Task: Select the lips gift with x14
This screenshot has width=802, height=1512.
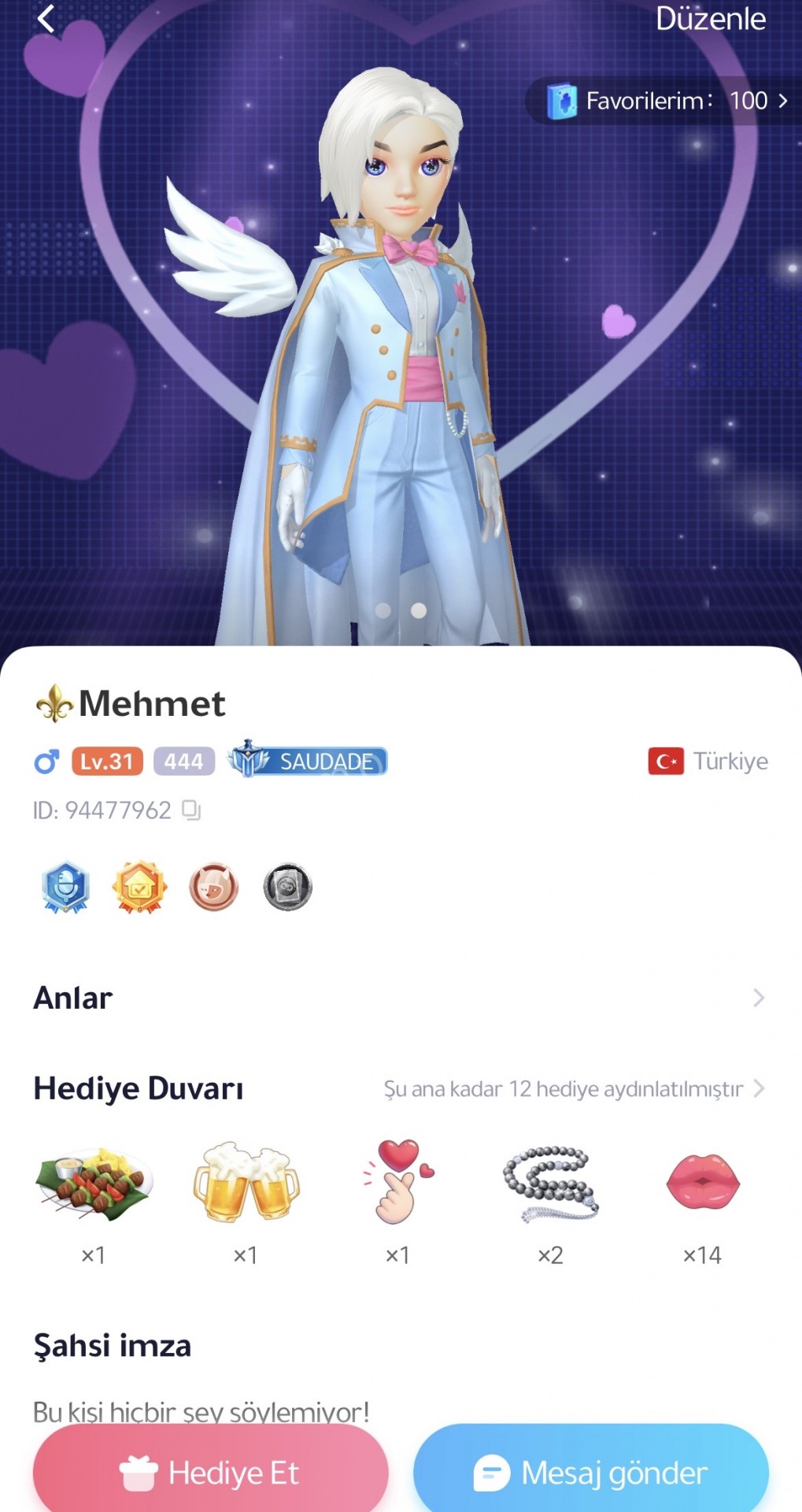Action: tap(702, 1184)
